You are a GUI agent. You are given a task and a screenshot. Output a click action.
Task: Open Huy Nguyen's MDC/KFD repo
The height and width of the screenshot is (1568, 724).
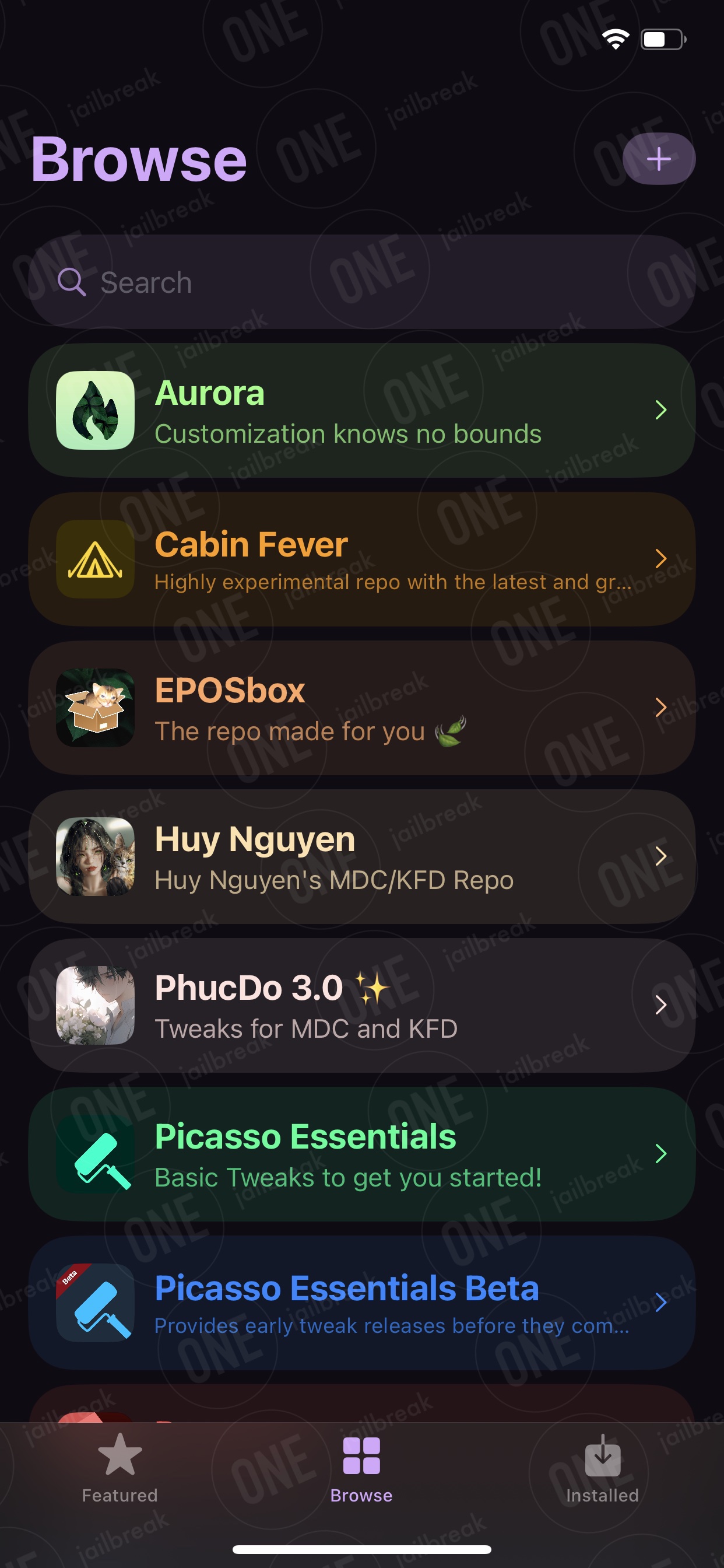pyautogui.click(x=362, y=856)
